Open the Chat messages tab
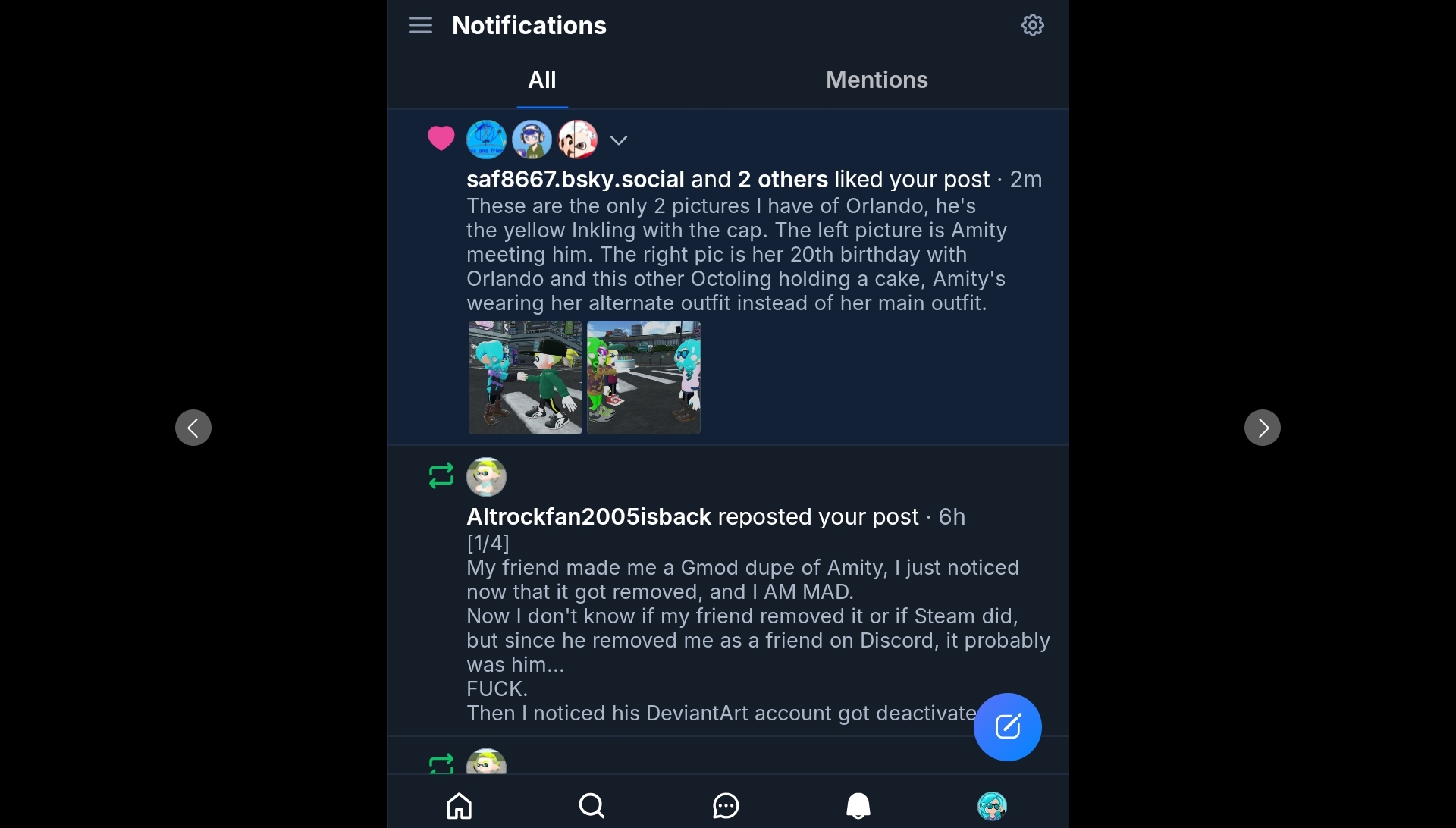Viewport: 1456px width, 828px height. (726, 805)
